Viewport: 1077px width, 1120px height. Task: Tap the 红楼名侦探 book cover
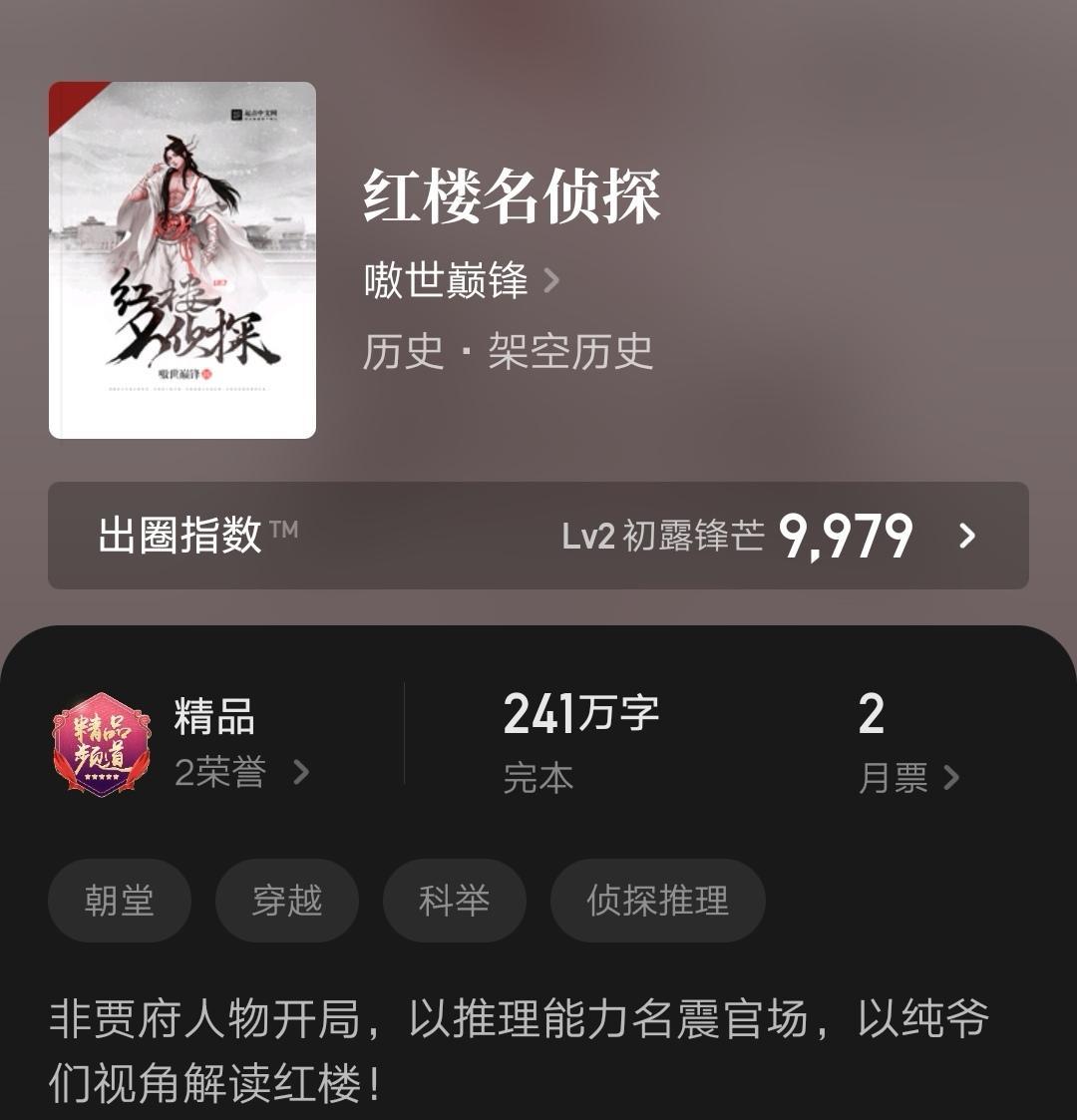coord(182,260)
